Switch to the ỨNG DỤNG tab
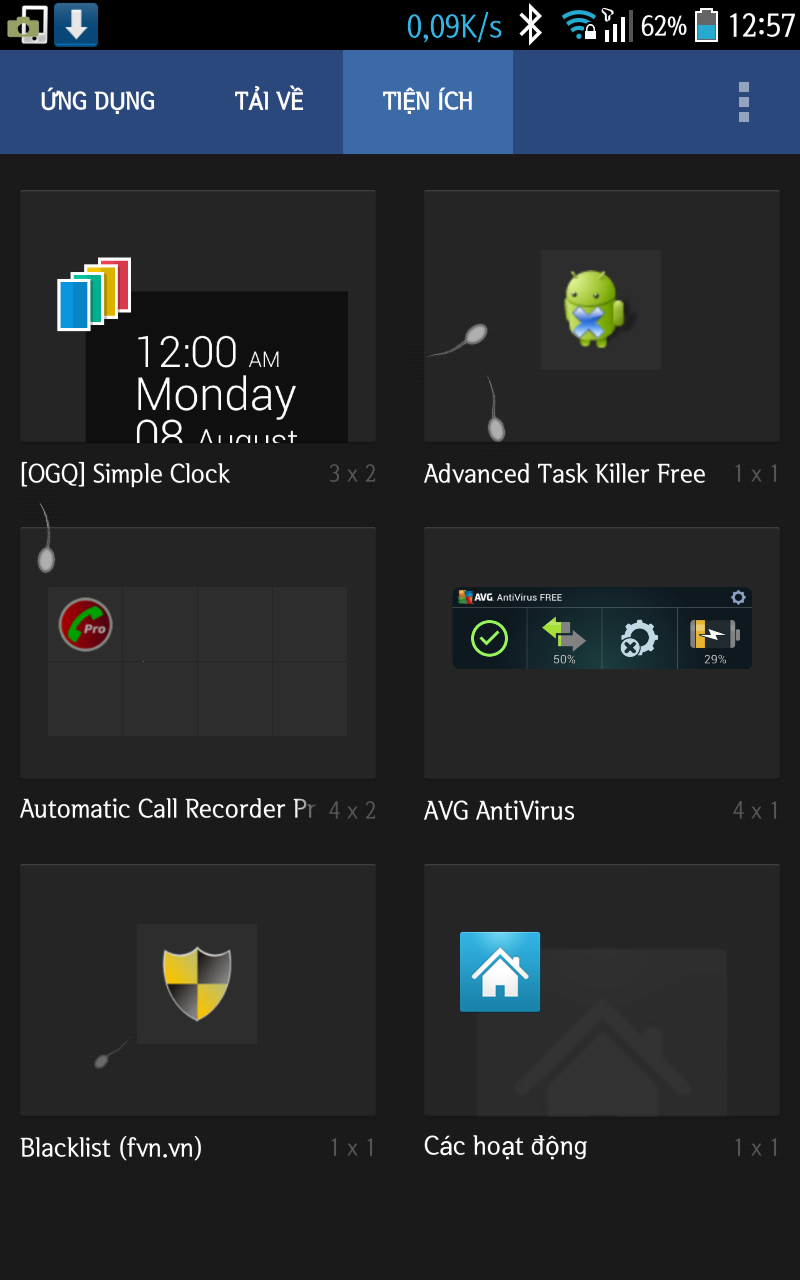Image resolution: width=800 pixels, height=1280 pixels. (98, 102)
